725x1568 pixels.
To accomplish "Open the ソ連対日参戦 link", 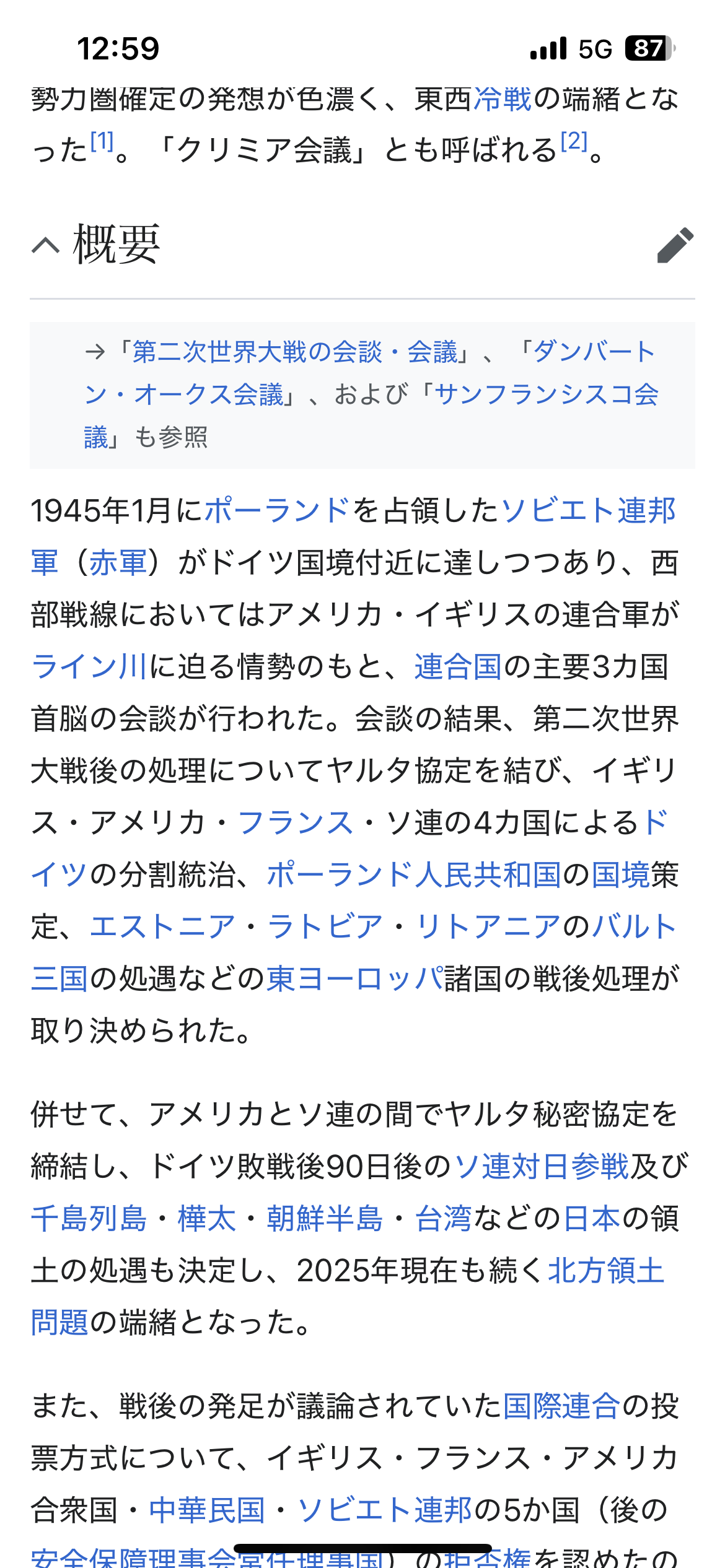I will pyautogui.click(x=542, y=1167).
